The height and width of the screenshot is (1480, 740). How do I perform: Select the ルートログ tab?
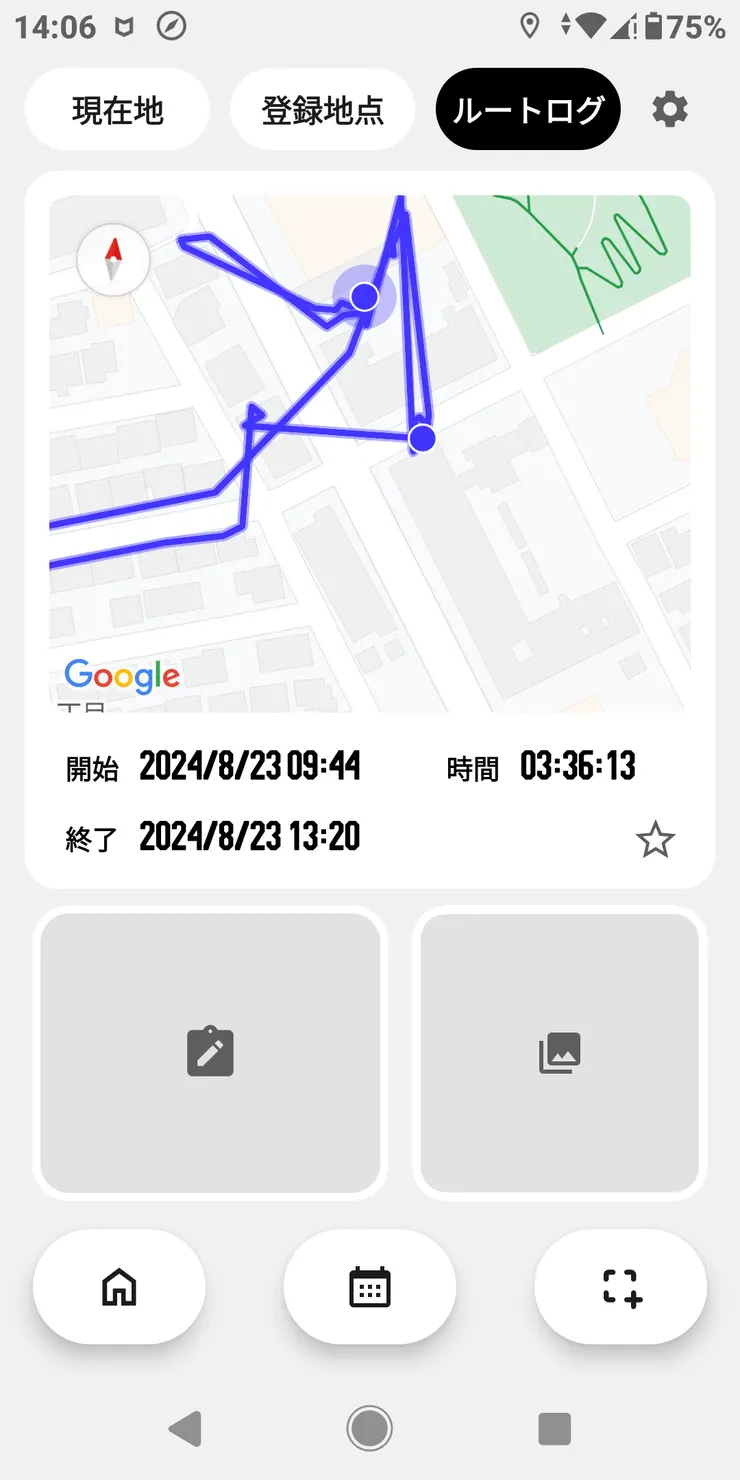coord(528,109)
